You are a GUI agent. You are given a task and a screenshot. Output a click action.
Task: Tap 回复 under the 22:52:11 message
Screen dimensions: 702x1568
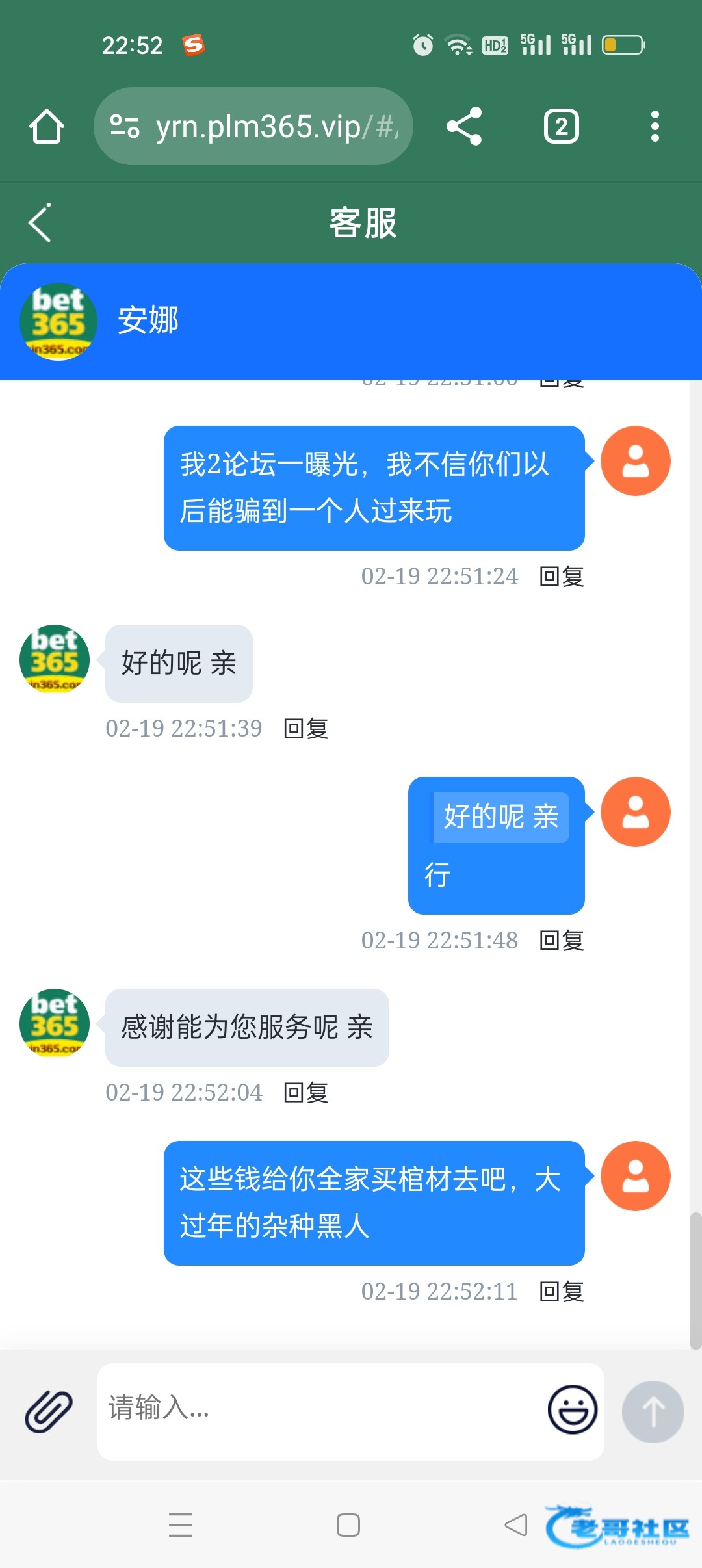tap(562, 1292)
